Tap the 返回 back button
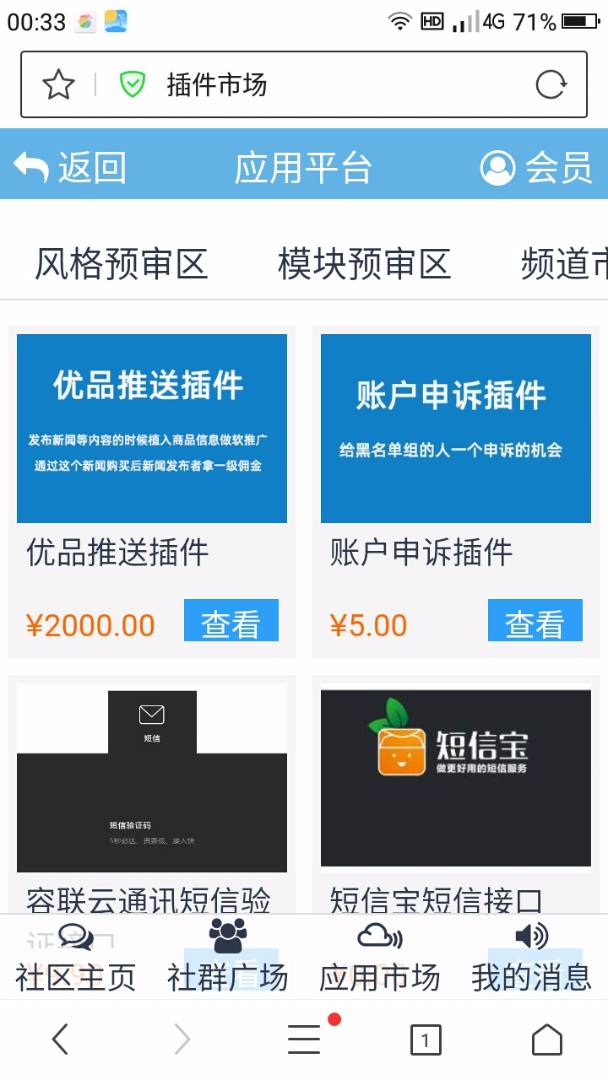The width and height of the screenshot is (608, 1080). (70, 167)
